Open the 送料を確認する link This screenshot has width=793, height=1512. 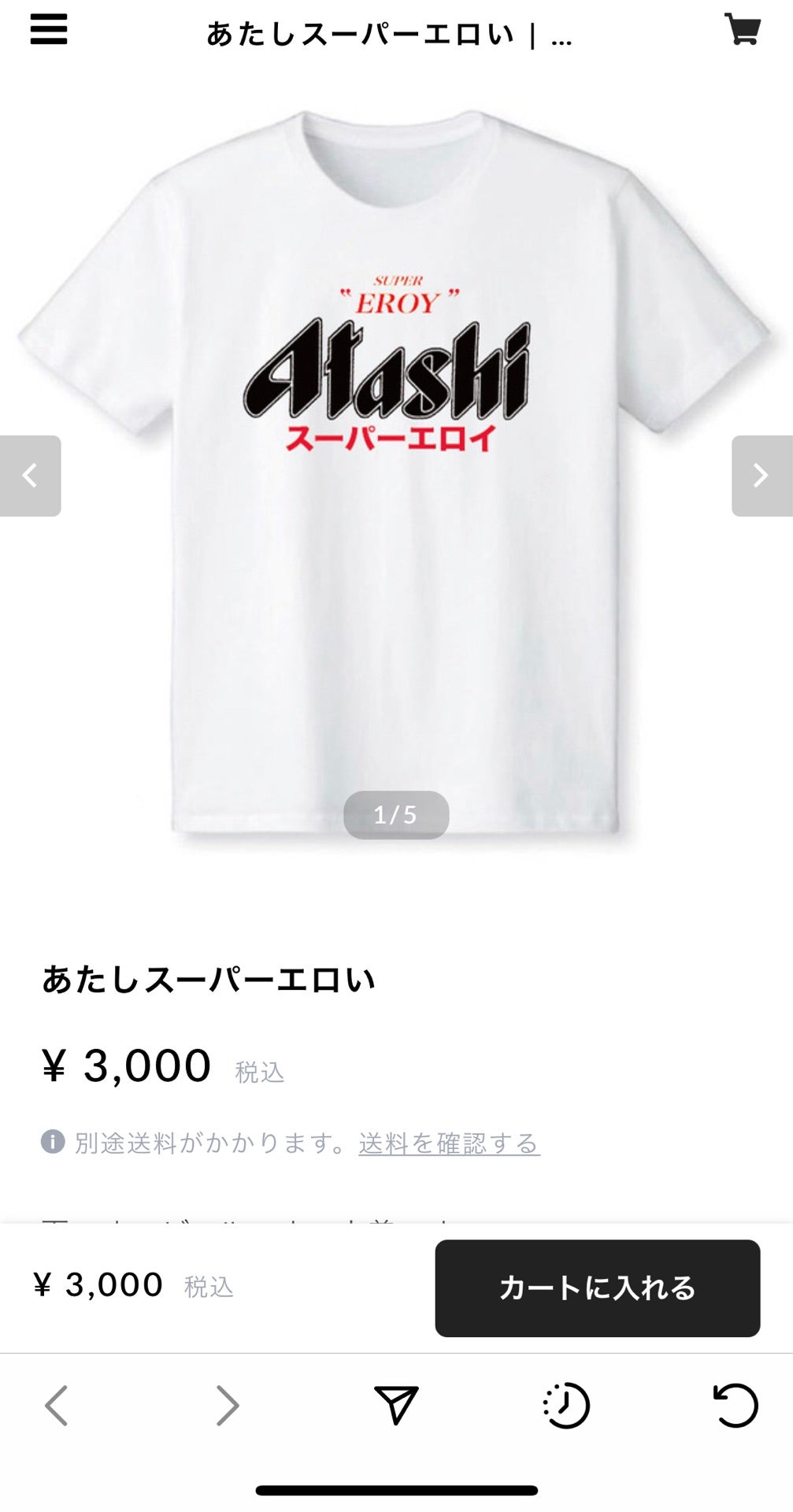[x=449, y=1143]
